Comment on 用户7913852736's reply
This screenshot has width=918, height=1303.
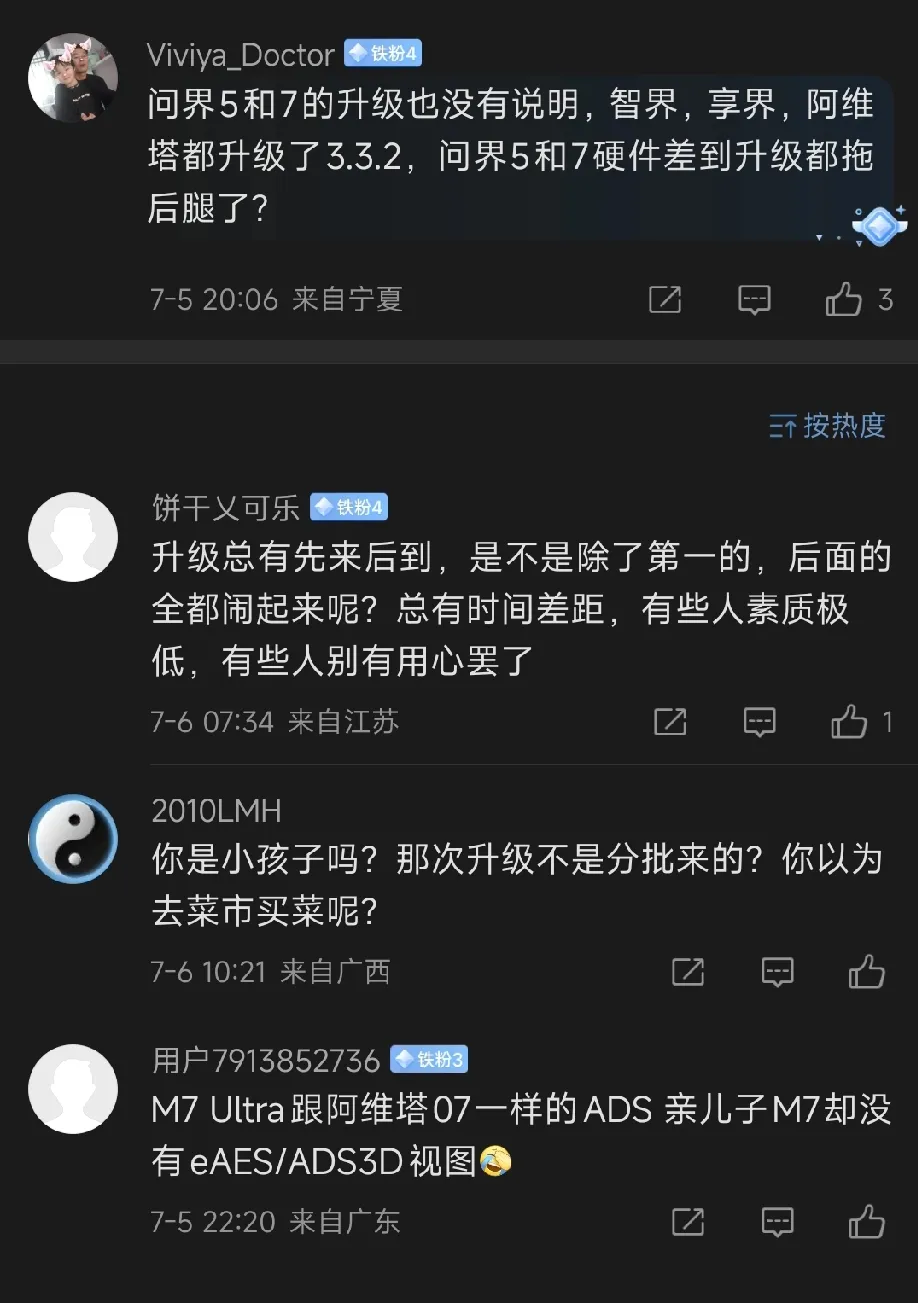pyautogui.click(x=777, y=1221)
